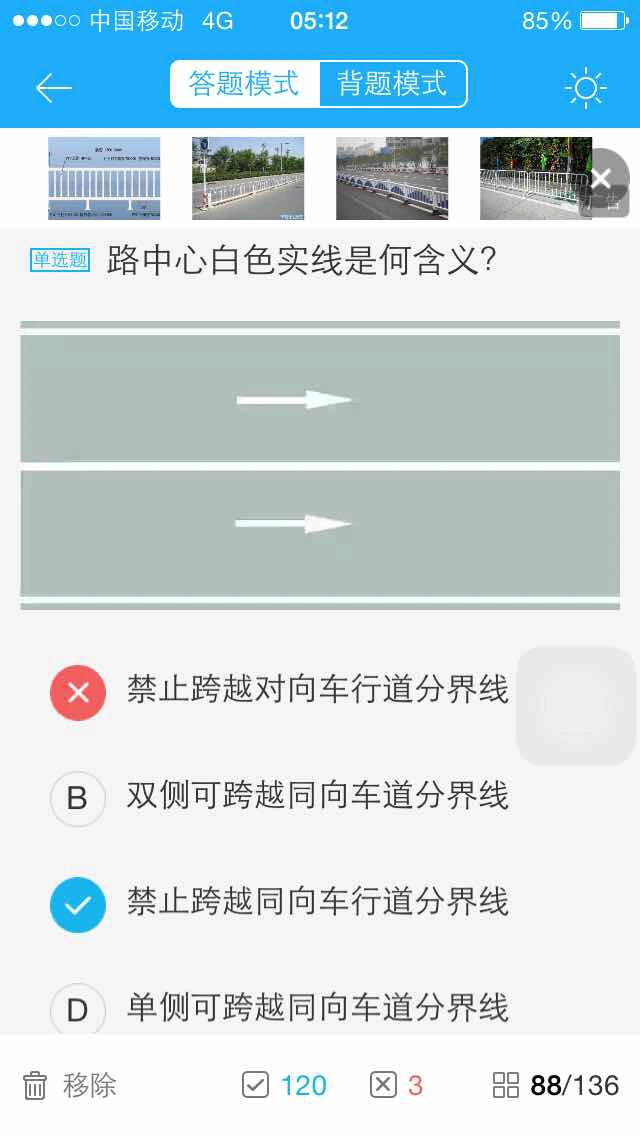
Task: Toggle brightness via the sun icon
Action: coord(586,88)
